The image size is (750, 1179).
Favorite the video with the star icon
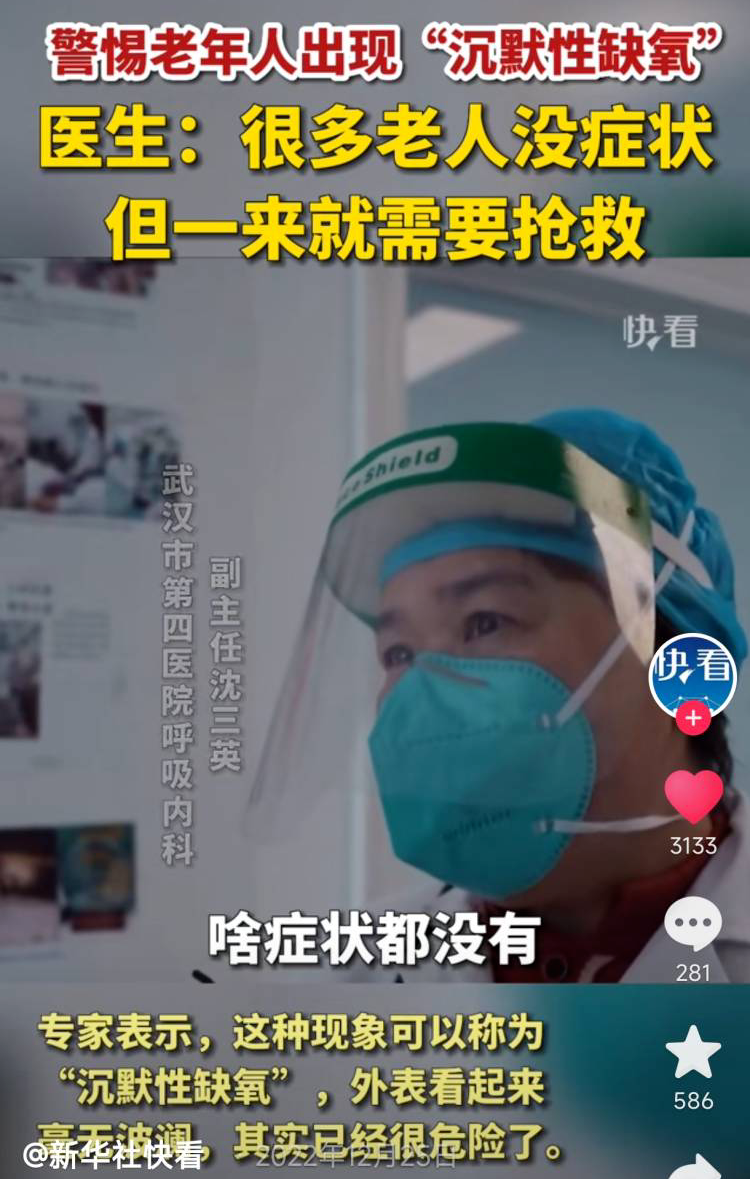[693, 1054]
